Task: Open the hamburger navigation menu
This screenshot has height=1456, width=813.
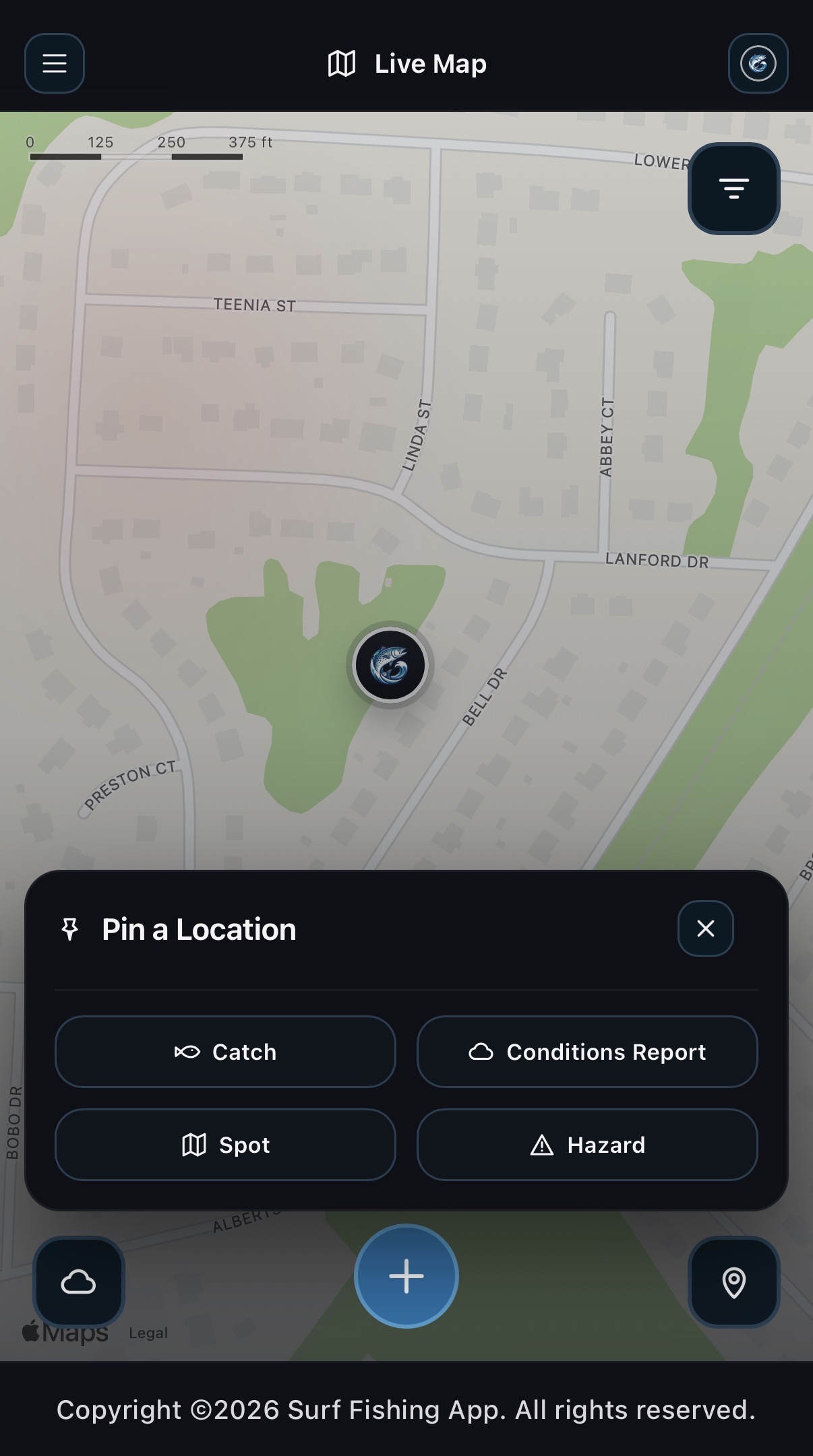Action: (x=54, y=63)
